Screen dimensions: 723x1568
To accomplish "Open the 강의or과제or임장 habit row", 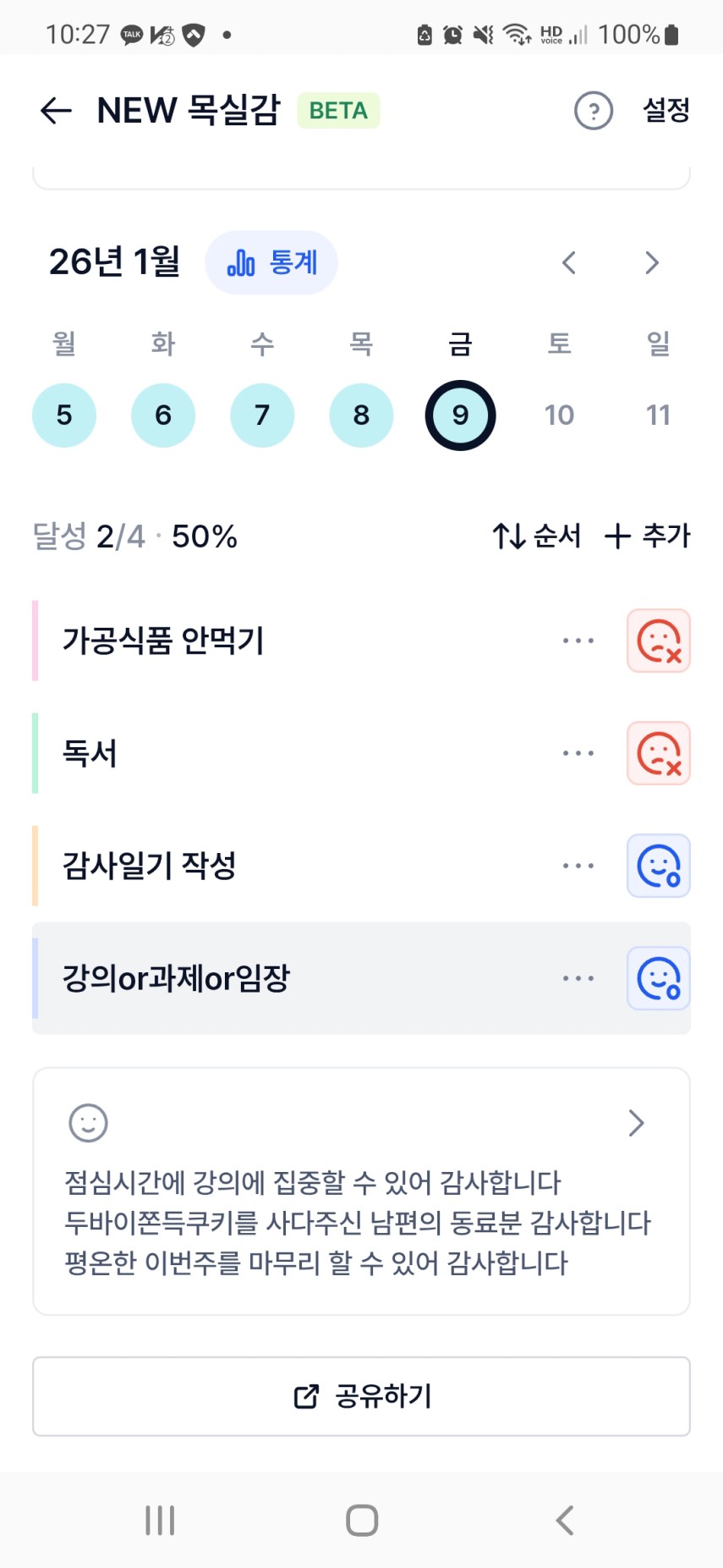I will pyautogui.click(x=254, y=978).
